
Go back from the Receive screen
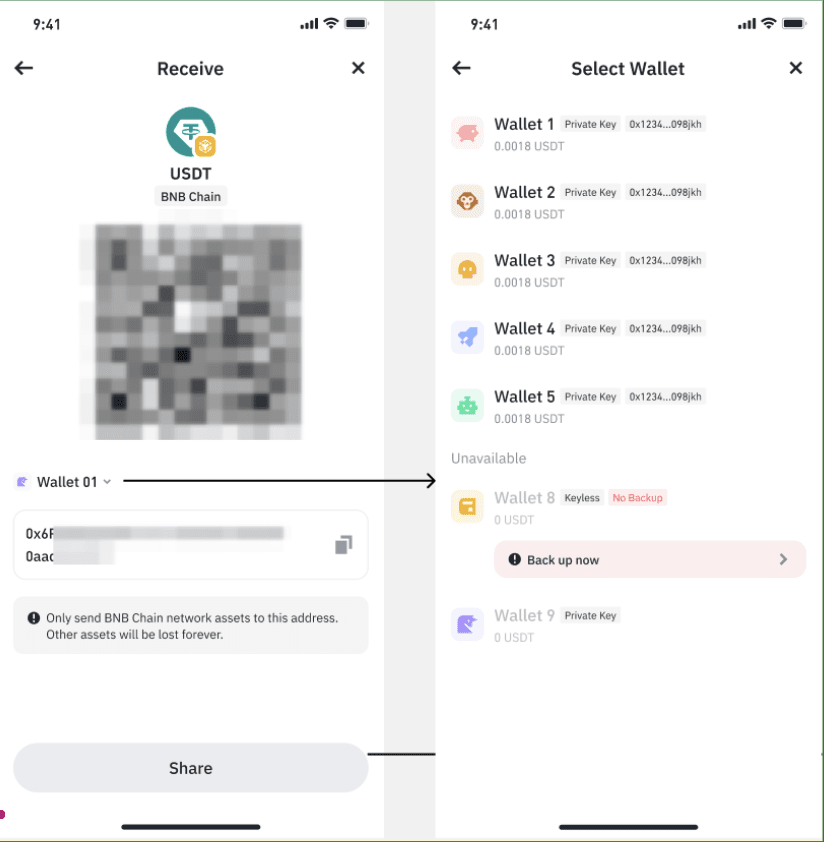[24, 68]
